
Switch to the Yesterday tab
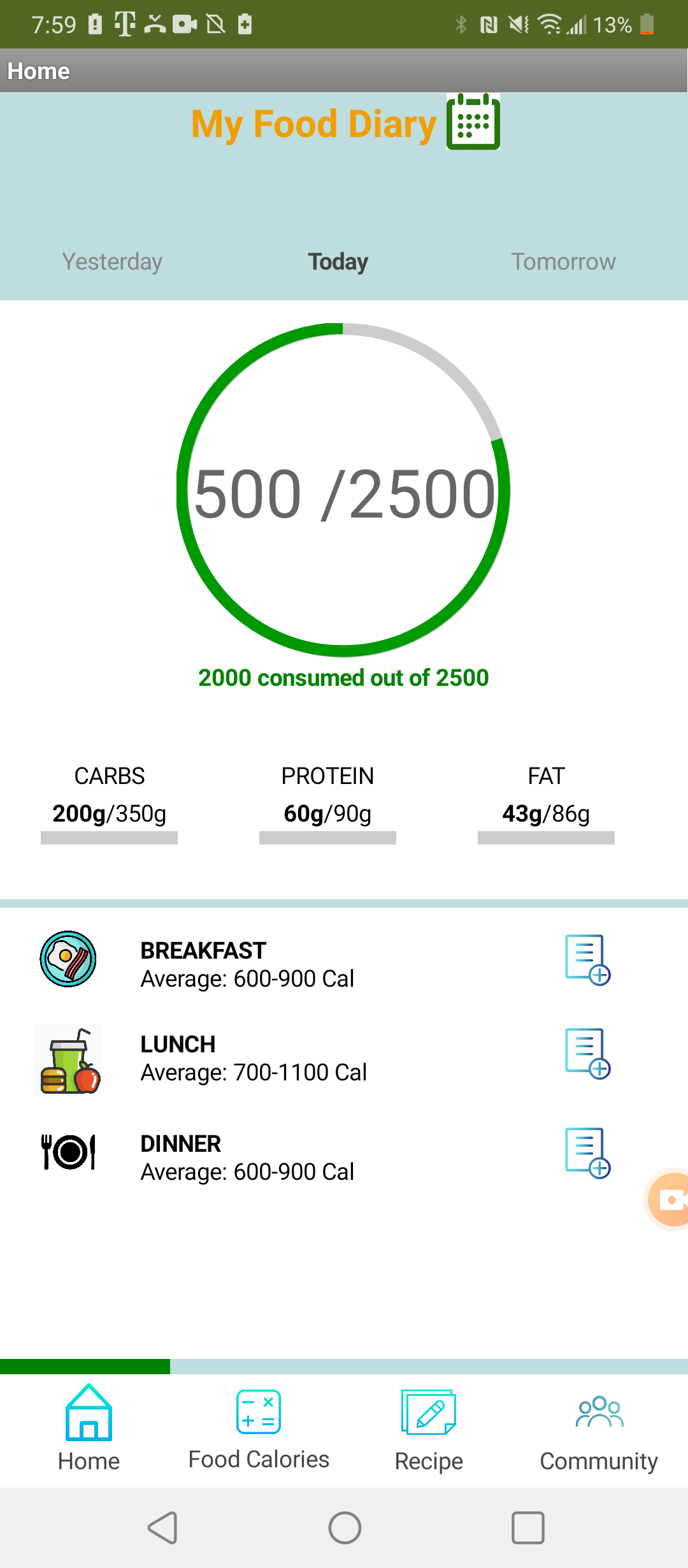point(112,262)
